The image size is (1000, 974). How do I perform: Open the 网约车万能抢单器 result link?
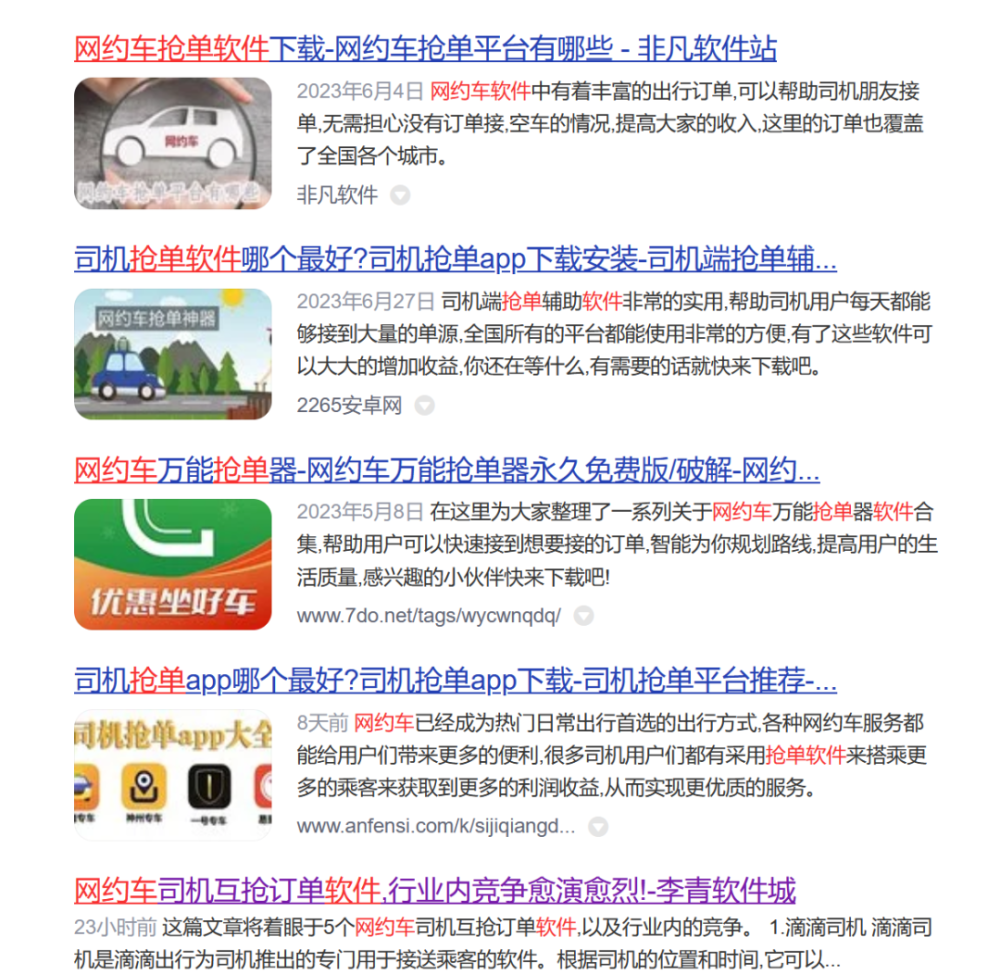tap(447, 470)
